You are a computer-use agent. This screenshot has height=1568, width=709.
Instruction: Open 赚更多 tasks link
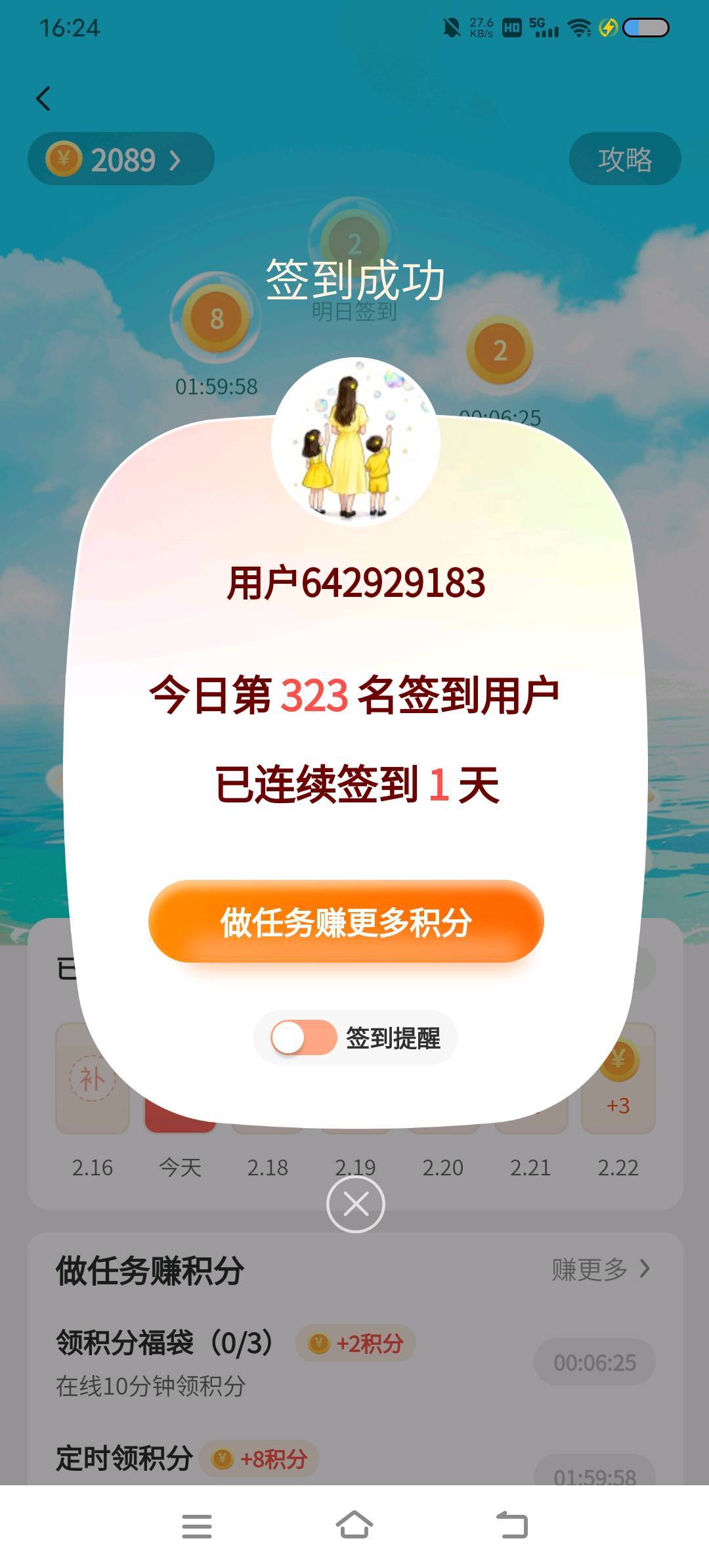tap(600, 1269)
